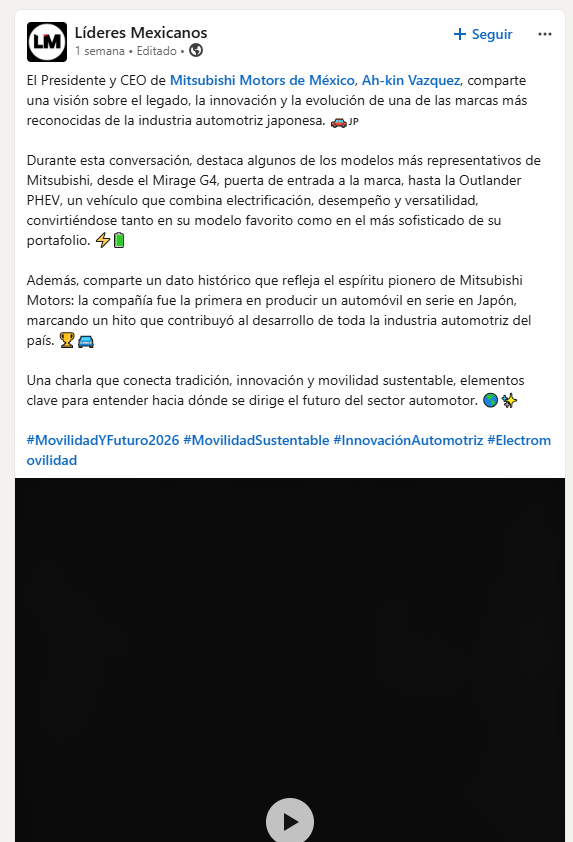Open hashtag #Electromovilidad
This screenshot has height=842, width=573.
click(519, 440)
